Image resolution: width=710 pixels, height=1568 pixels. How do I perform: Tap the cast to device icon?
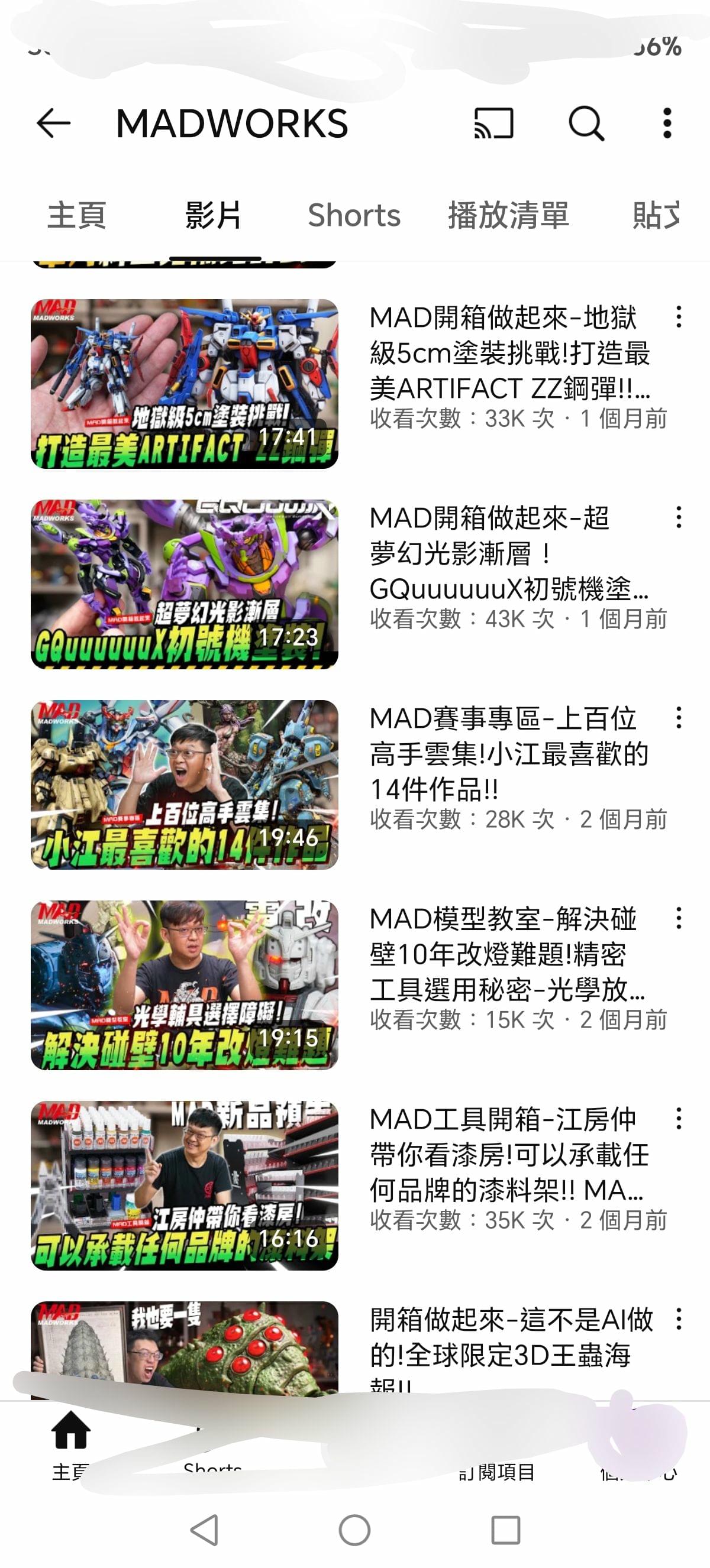[494, 124]
